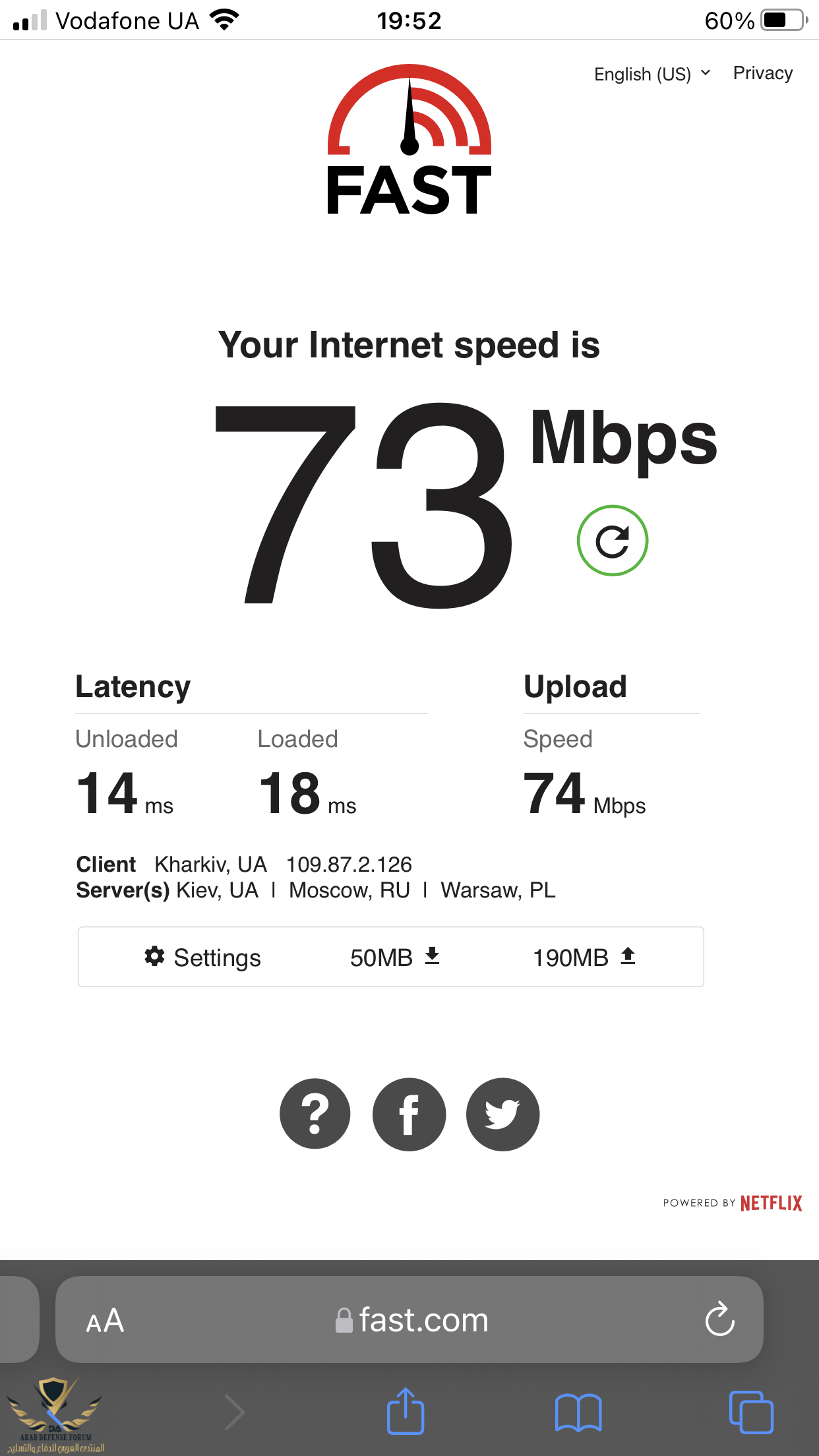Open the speed test Settings
The height and width of the screenshot is (1456, 819).
coord(203,957)
